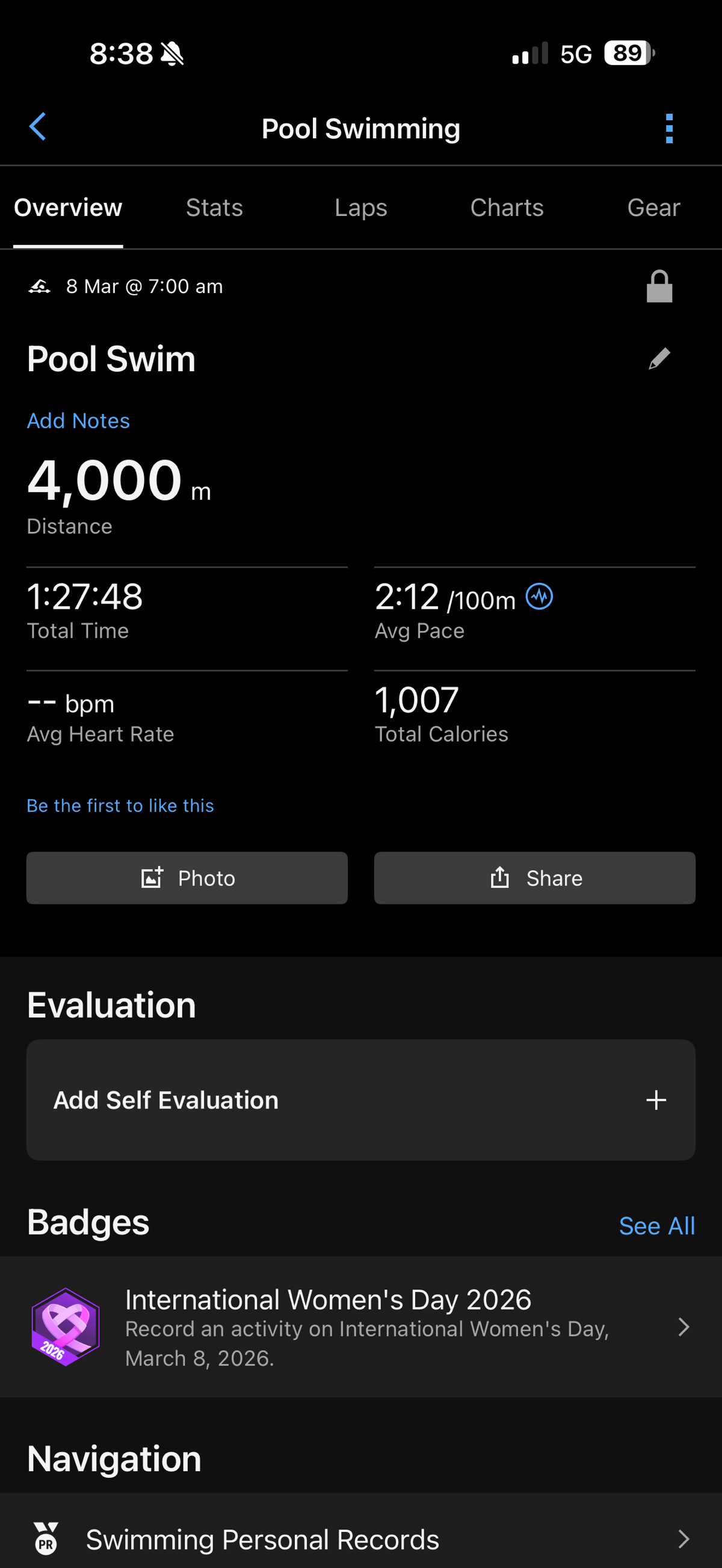
Task: Open the three-dot overflow menu
Action: [669, 128]
